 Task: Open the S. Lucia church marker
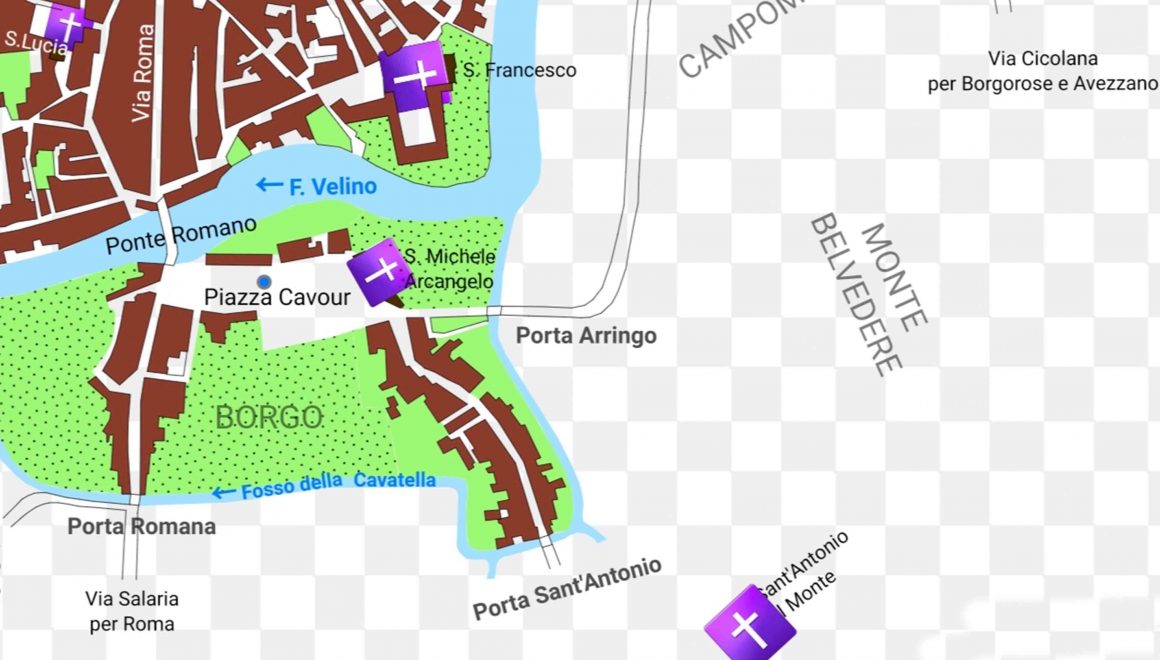click(x=66, y=22)
